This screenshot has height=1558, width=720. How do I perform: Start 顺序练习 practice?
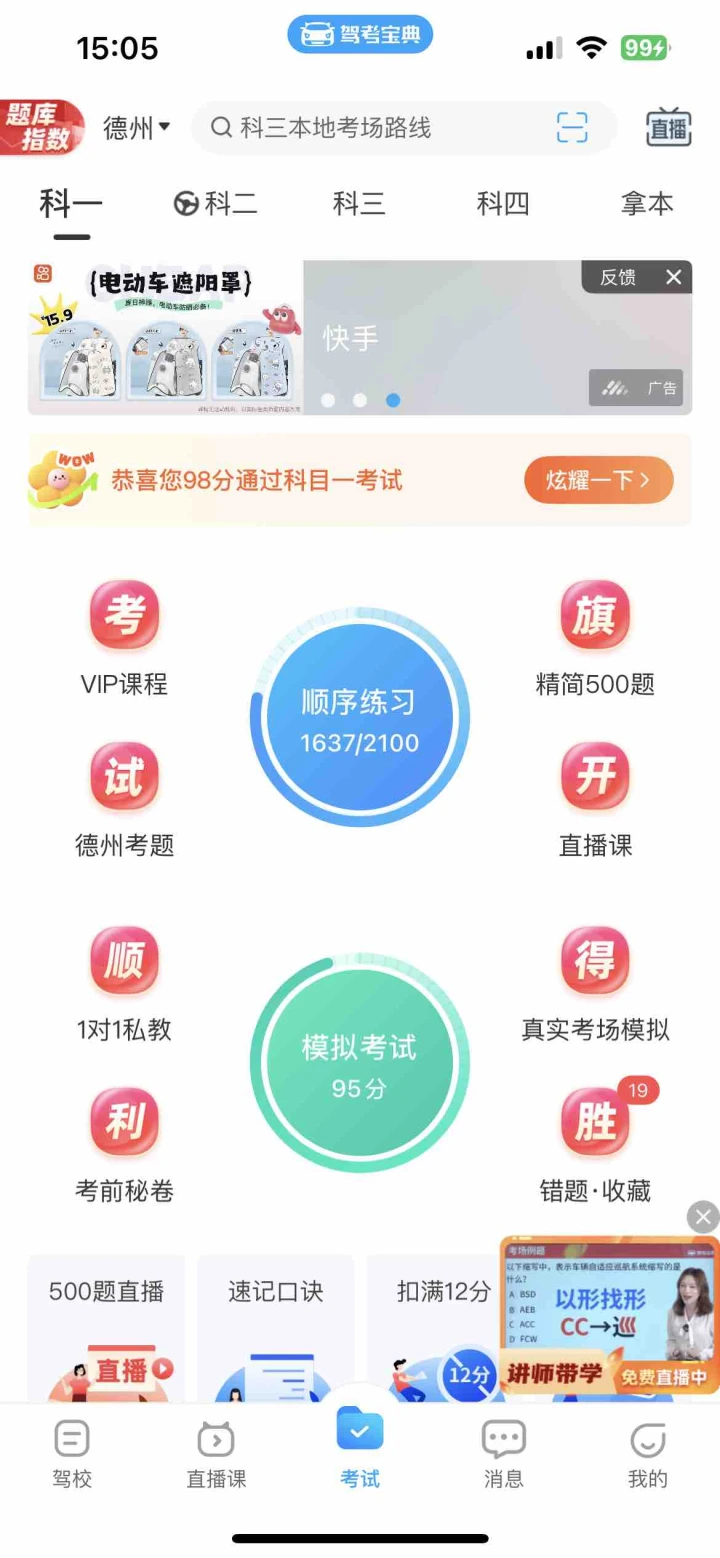[x=359, y=719]
